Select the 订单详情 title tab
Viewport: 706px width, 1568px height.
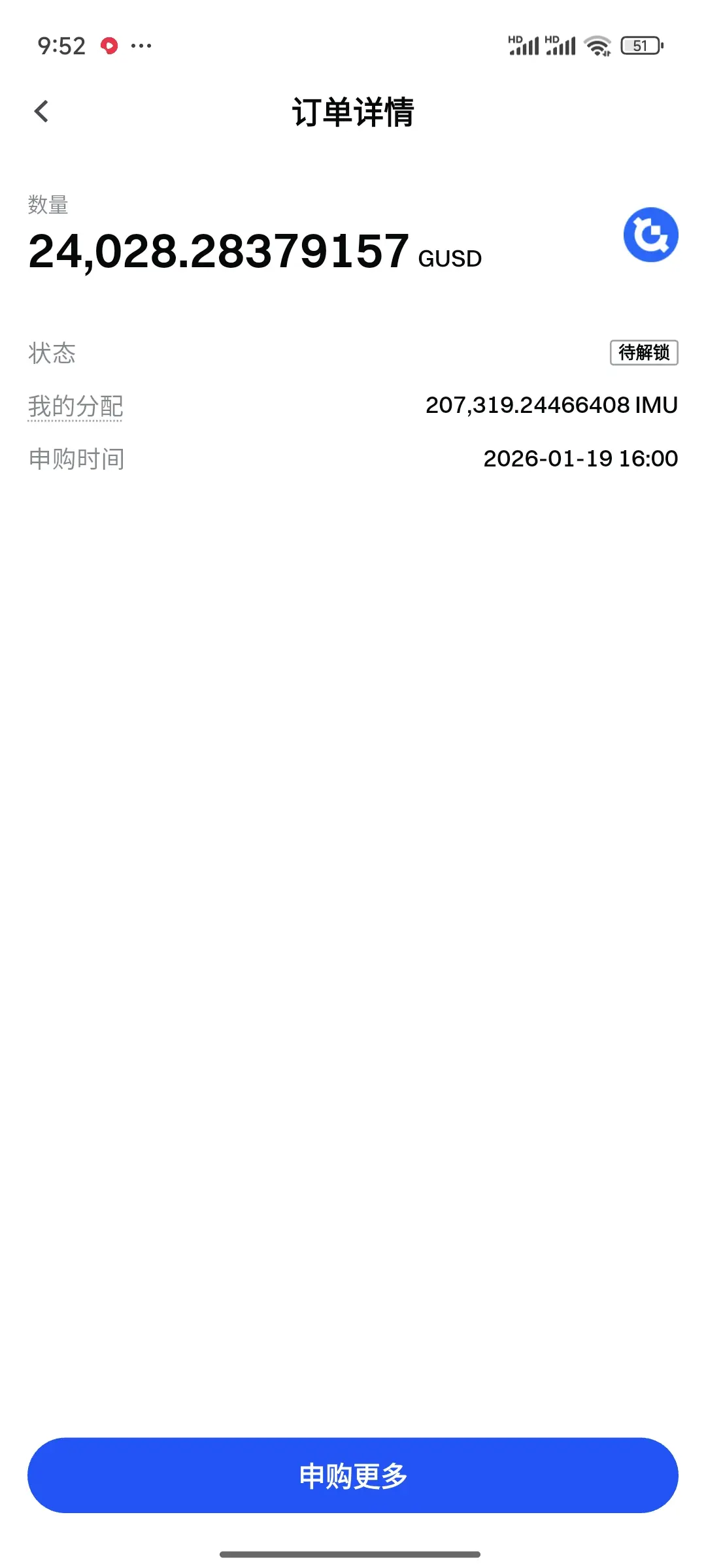[x=353, y=110]
